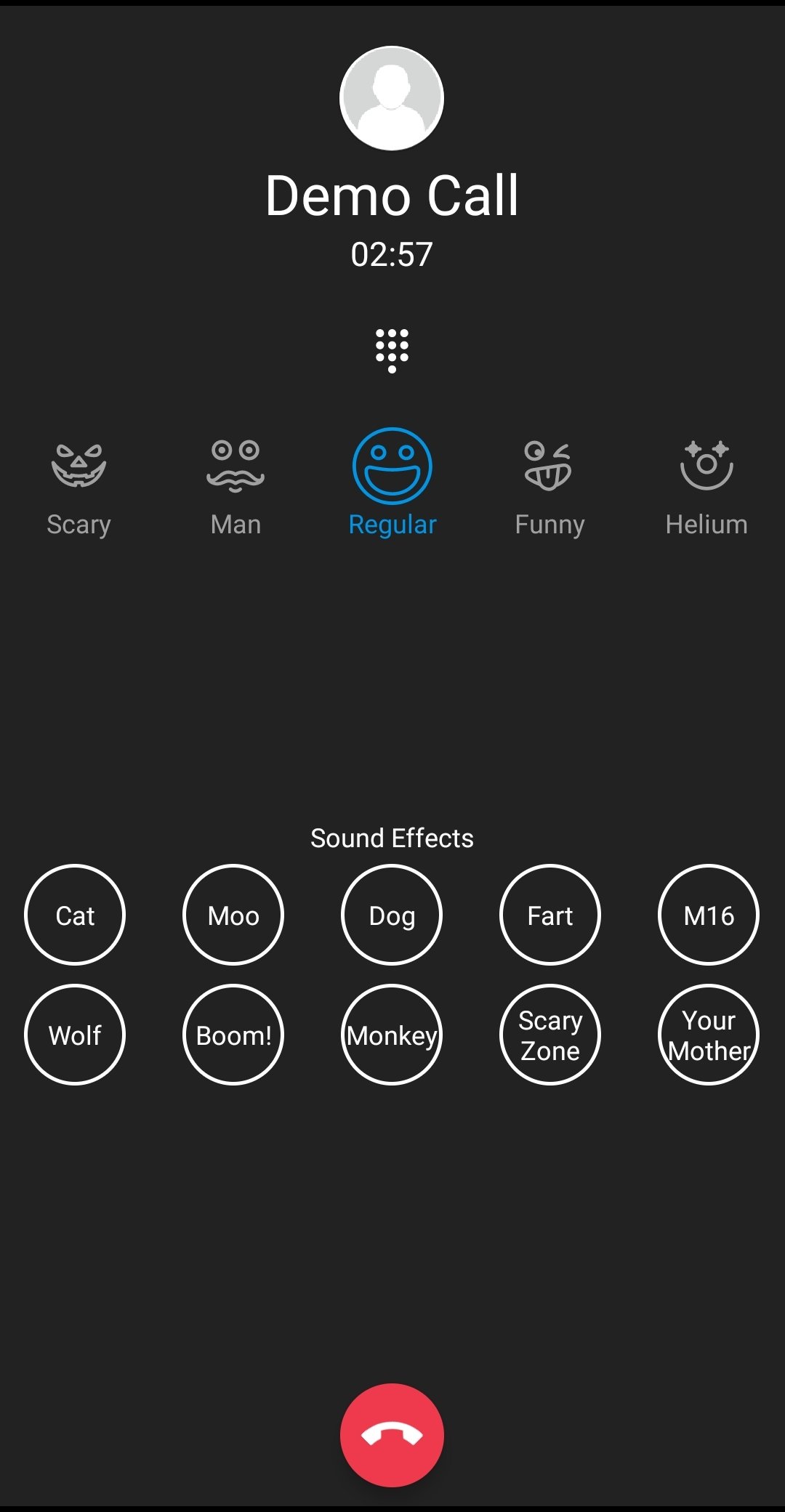
Task: Play the Monkey sound effect
Action: (392, 1035)
